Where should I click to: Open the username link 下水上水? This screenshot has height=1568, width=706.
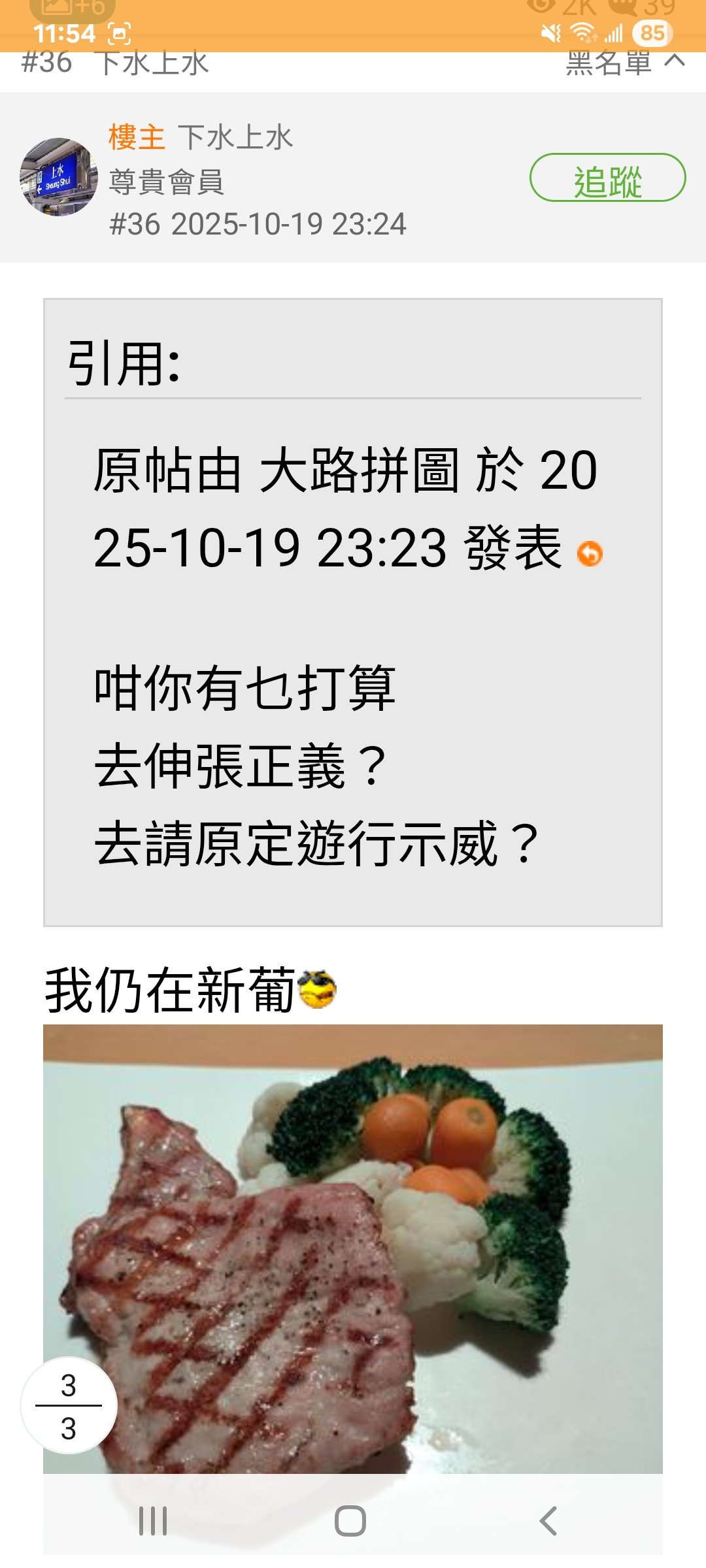click(x=235, y=138)
